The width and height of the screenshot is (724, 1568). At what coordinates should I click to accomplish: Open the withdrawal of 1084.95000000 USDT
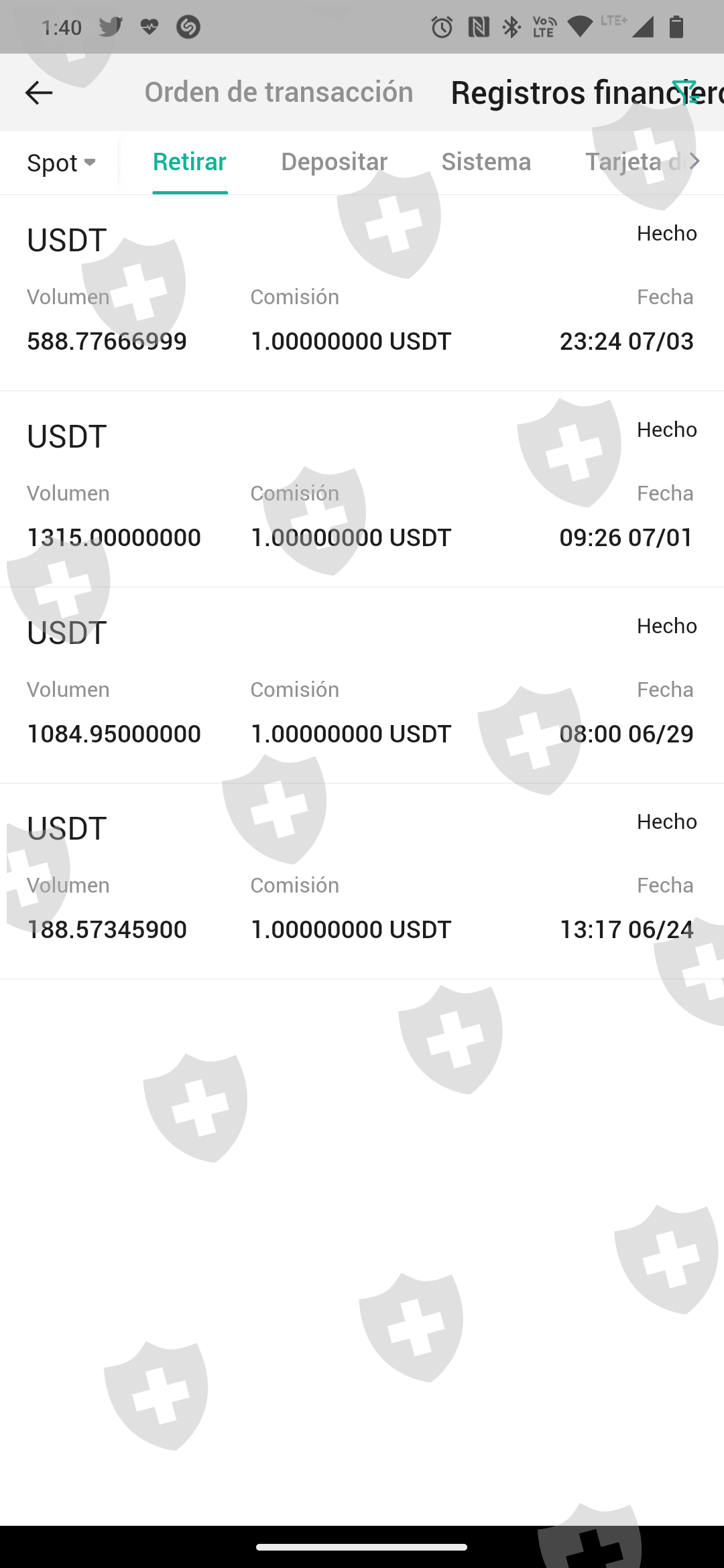362,685
